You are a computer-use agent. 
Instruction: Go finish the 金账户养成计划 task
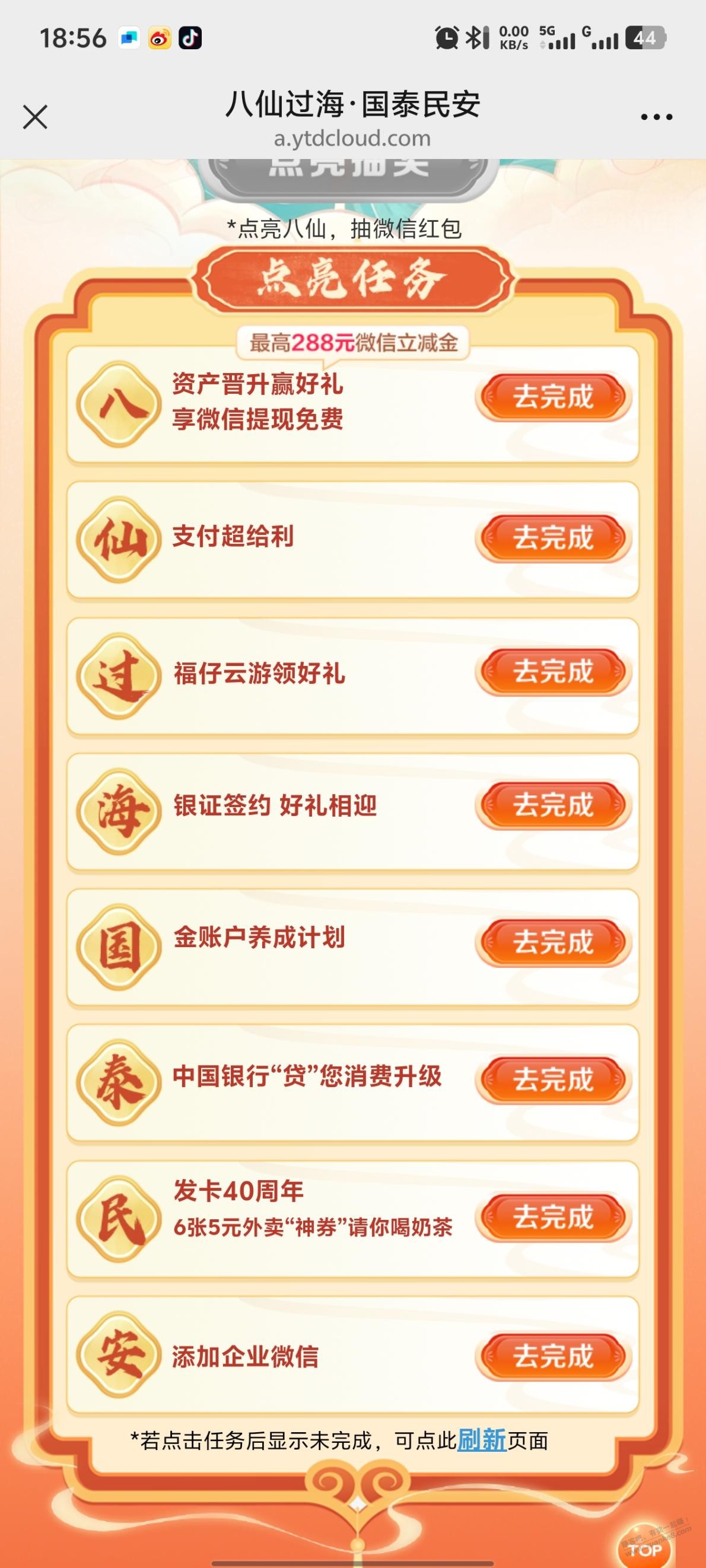pyautogui.click(x=553, y=942)
